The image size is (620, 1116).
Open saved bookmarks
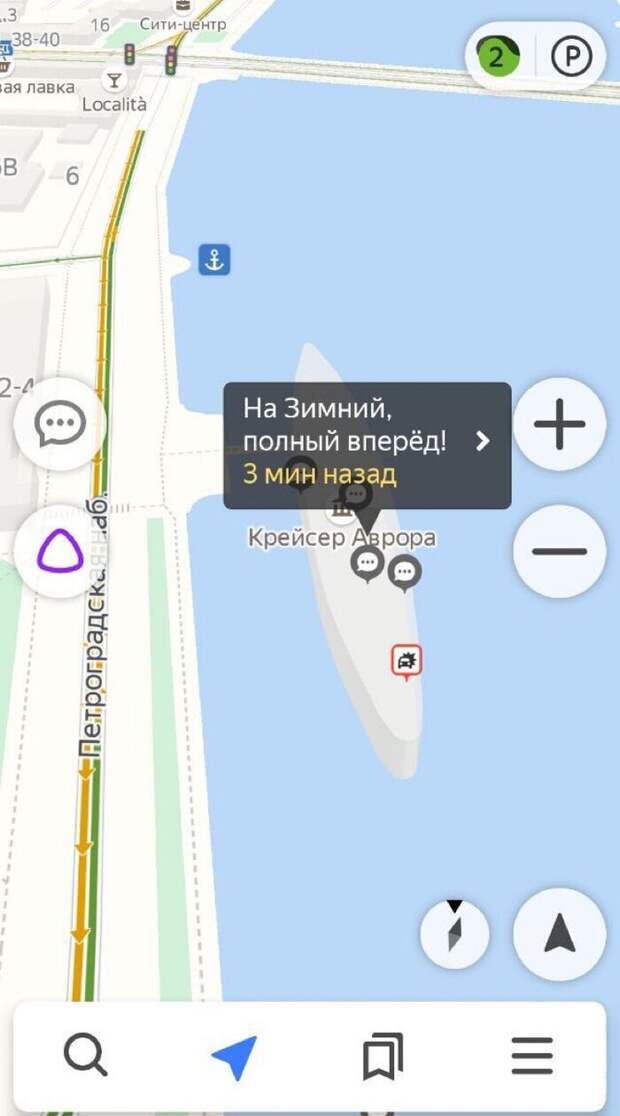[382, 1056]
